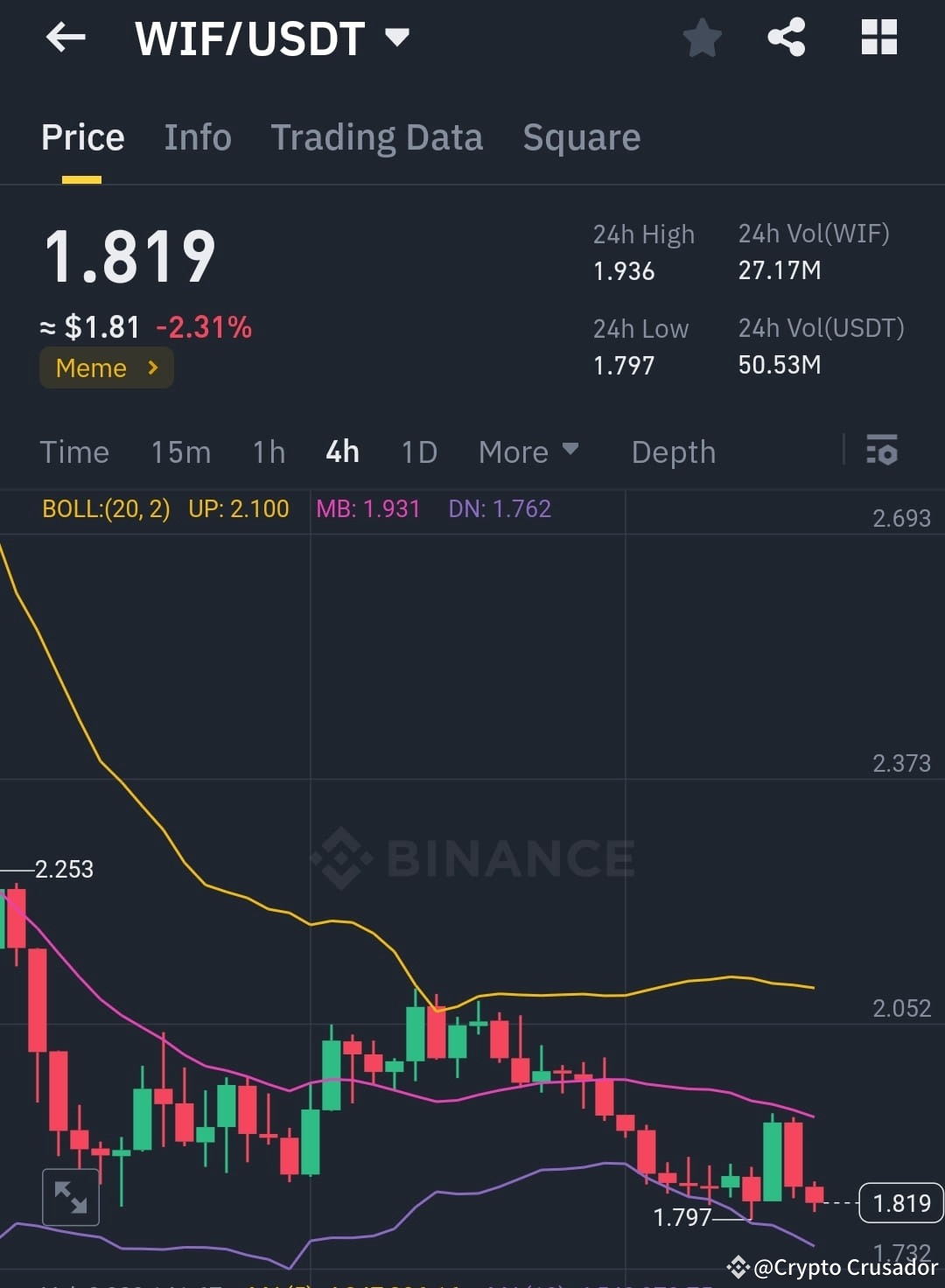Select the 1D candle interval
The image size is (945, 1288).
coord(418,451)
